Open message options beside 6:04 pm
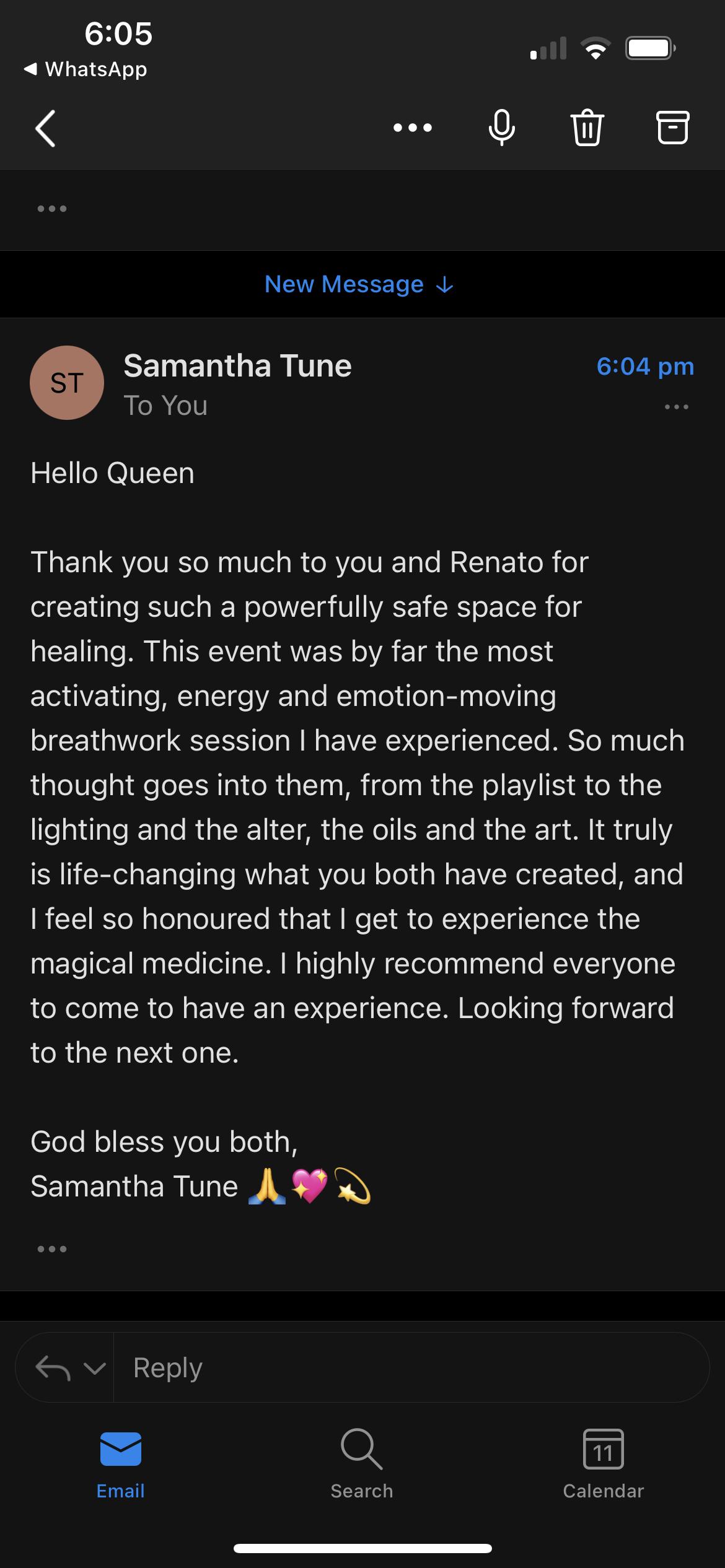Screen dimensions: 725x1568 pyautogui.click(x=676, y=407)
